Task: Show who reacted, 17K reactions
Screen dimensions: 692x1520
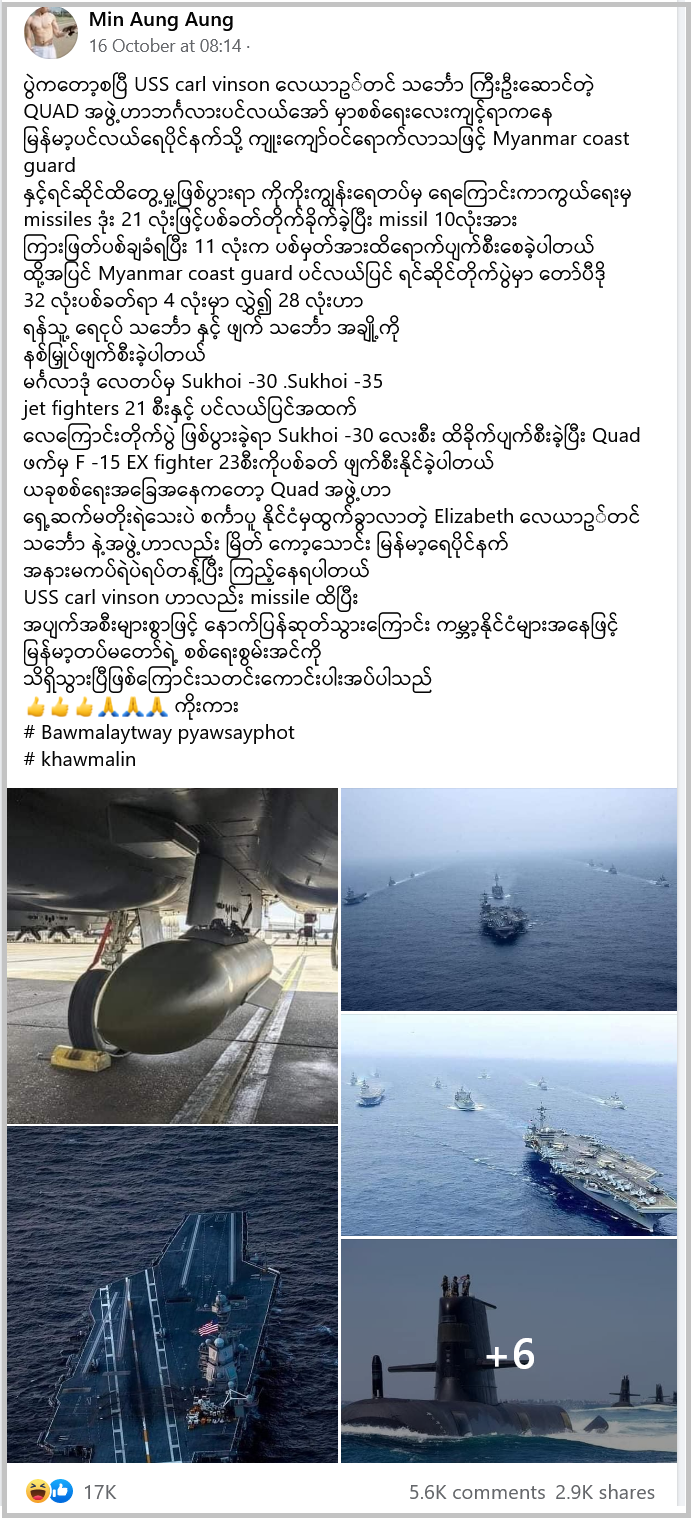Action: pos(99,1492)
